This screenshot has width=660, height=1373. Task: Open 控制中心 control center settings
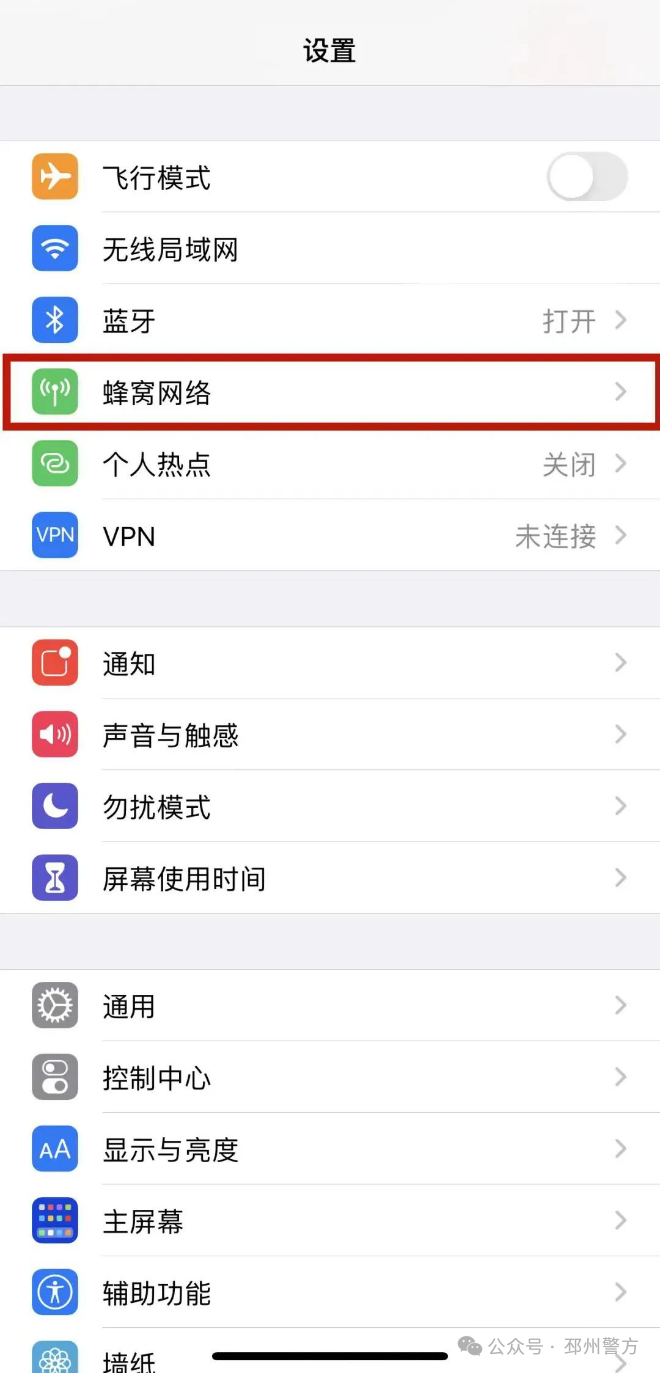[330, 1078]
